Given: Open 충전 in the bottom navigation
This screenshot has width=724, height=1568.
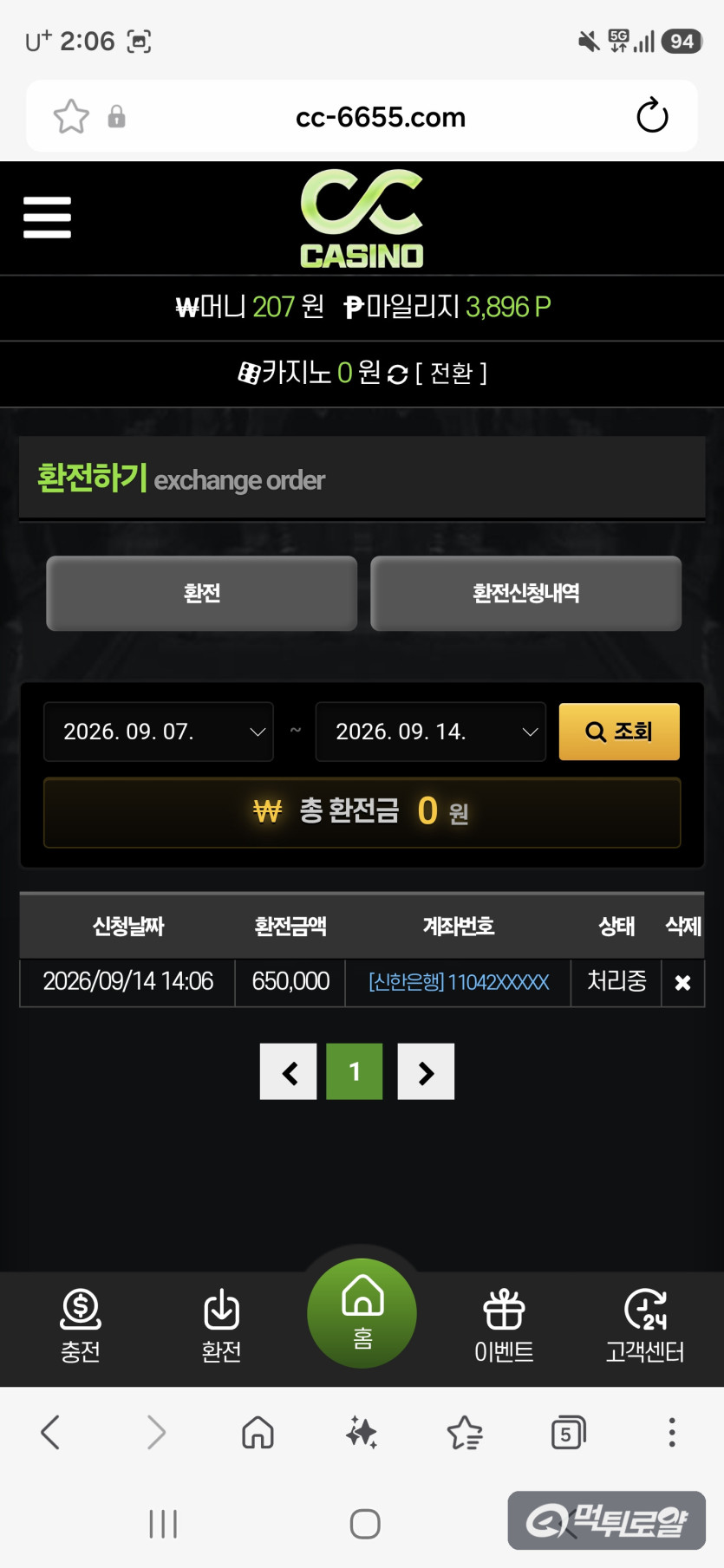Looking at the screenshot, I should pyautogui.click(x=80, y=1326).
